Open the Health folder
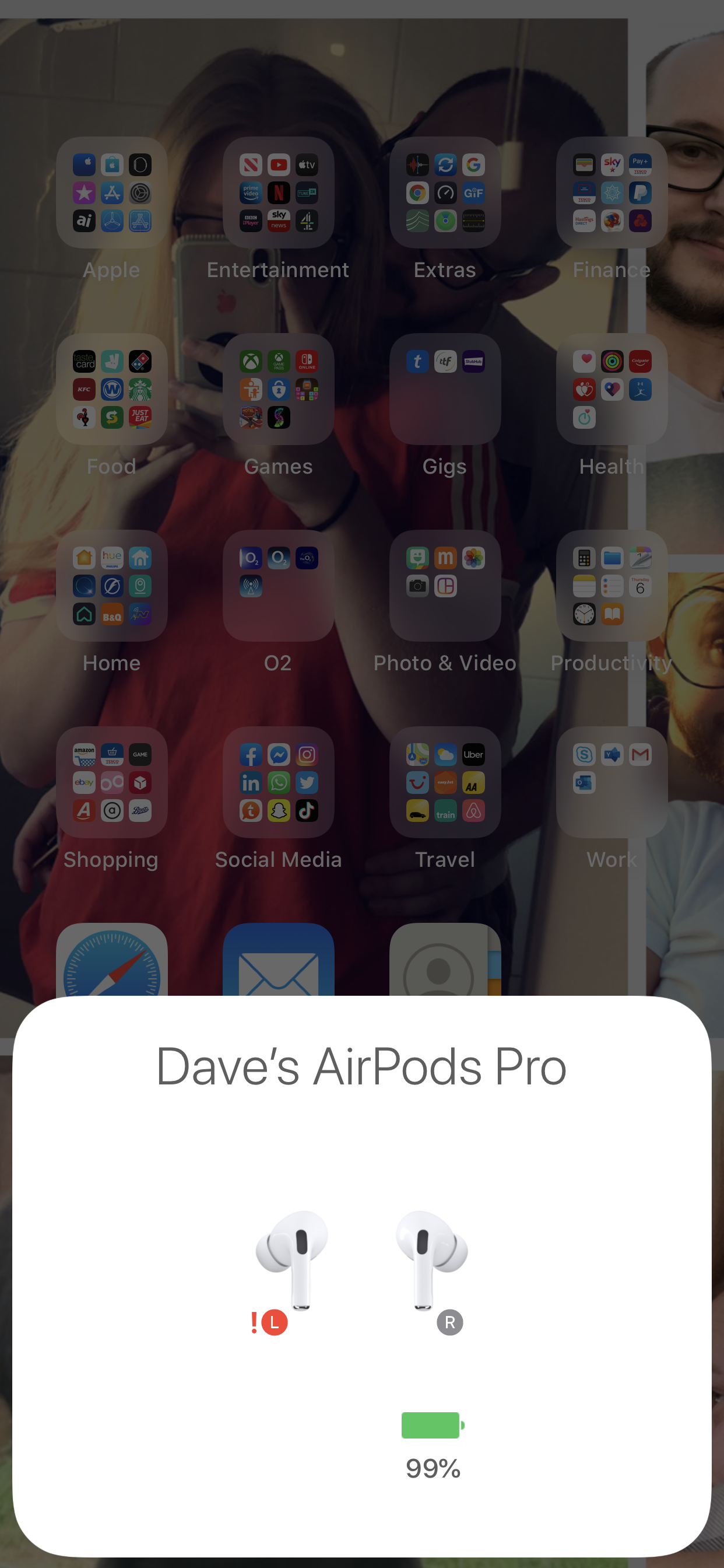 [x=611, y=390]
